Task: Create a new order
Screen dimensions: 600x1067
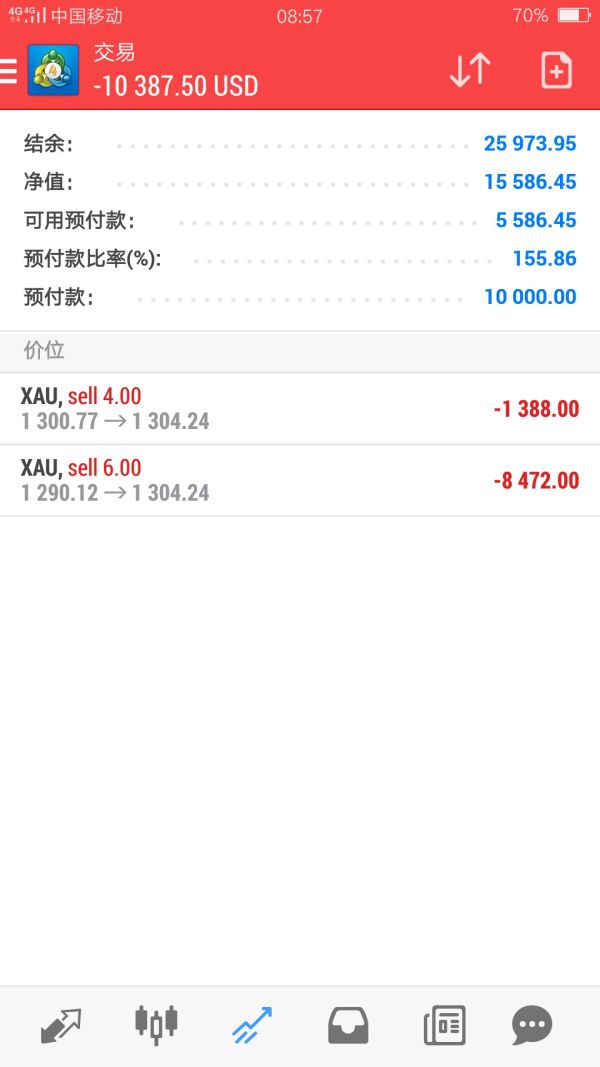Action: [556, 70]
